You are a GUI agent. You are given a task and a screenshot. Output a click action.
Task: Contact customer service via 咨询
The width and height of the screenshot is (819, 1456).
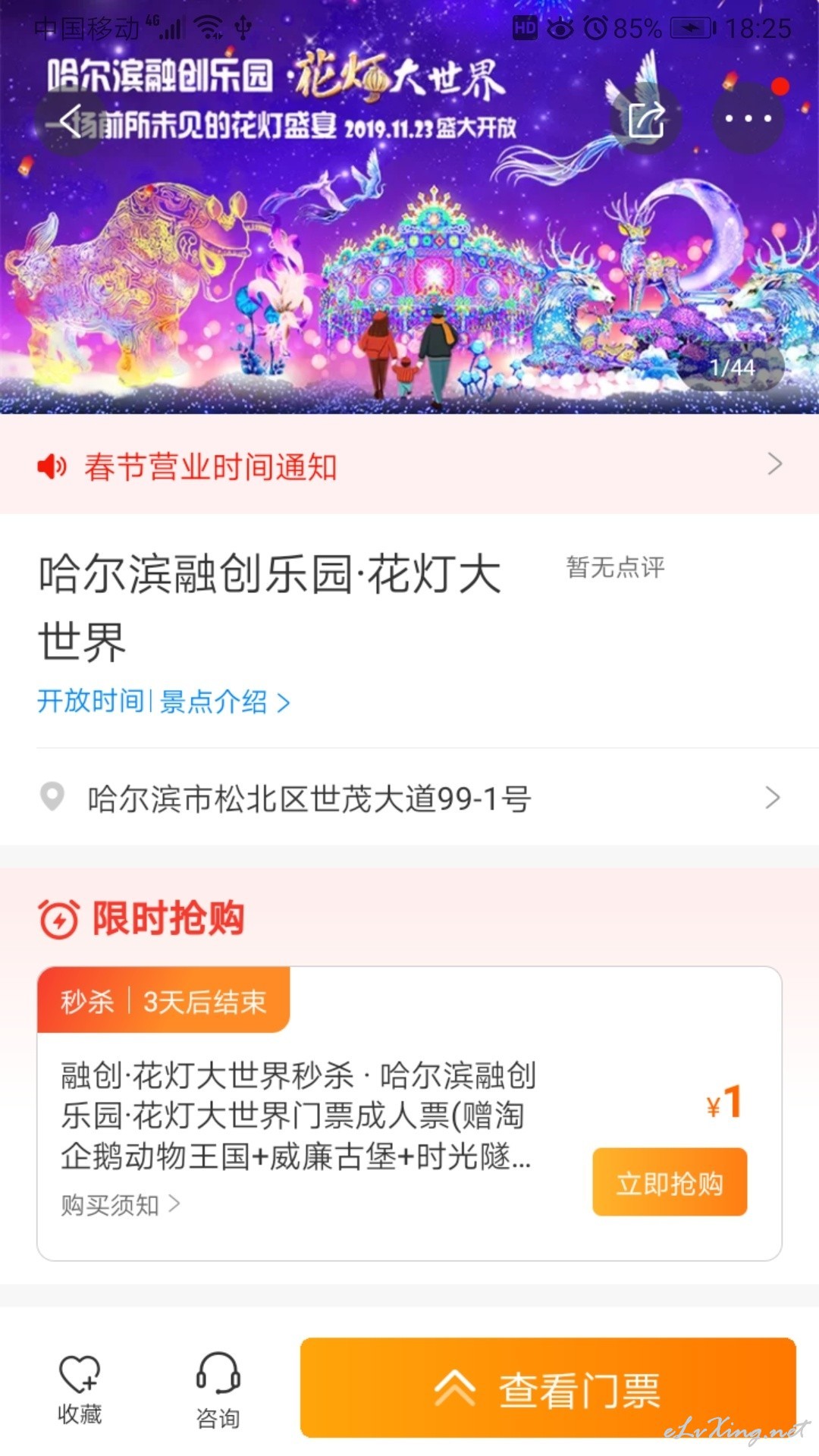pyautogui.click(x=218, y=1390)
